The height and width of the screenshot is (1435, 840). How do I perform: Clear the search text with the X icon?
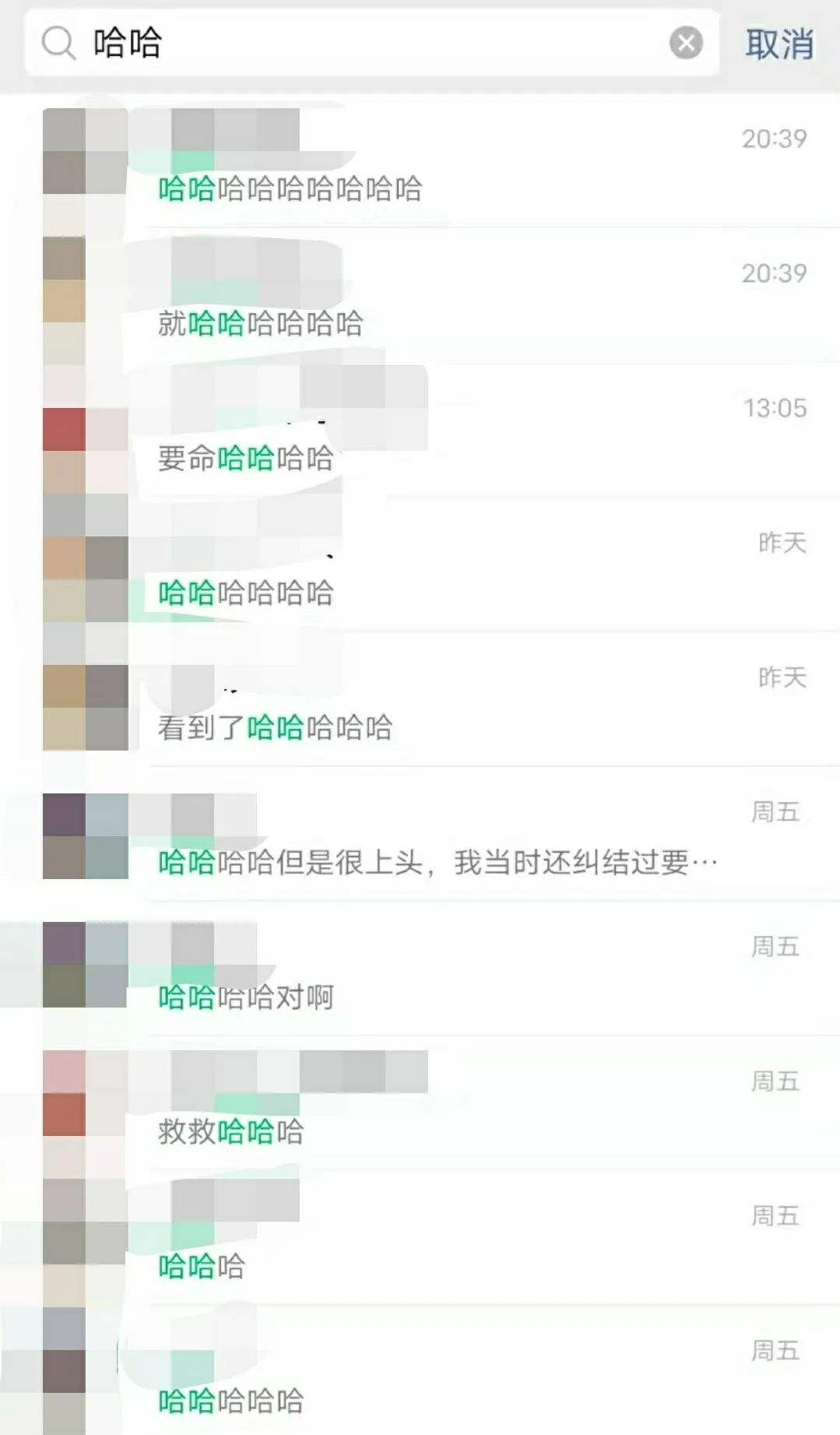click(686, 43)
